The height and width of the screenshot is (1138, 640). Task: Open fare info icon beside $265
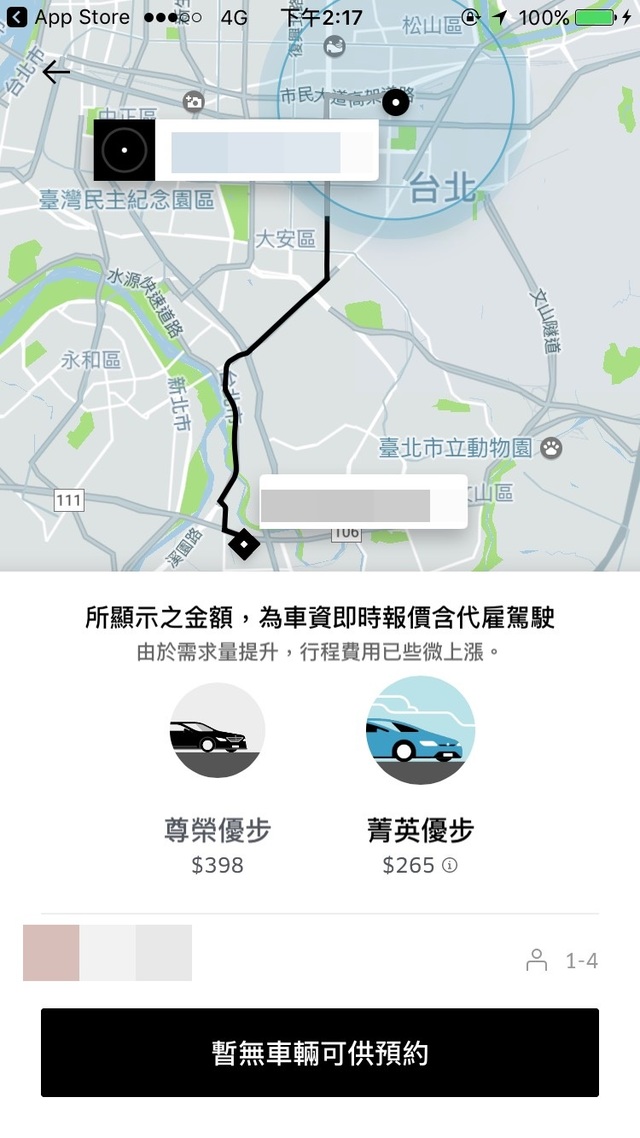tap(450, 866)
